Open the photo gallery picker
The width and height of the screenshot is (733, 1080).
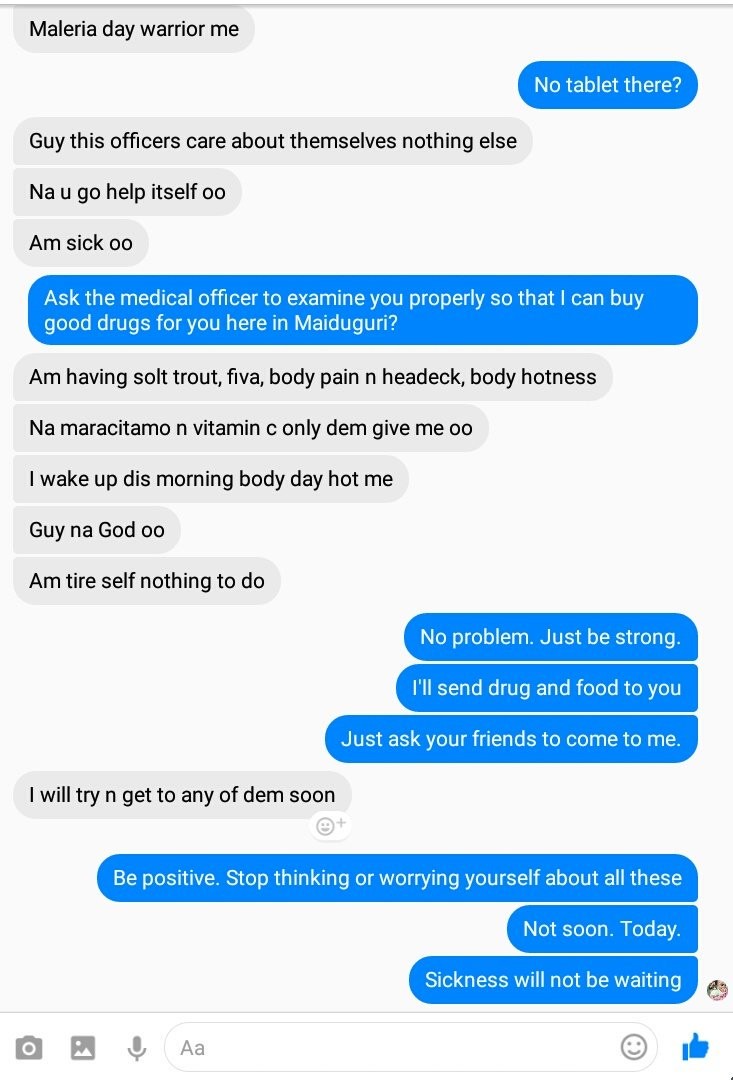pyautogui.click(x=83, y=1047)
